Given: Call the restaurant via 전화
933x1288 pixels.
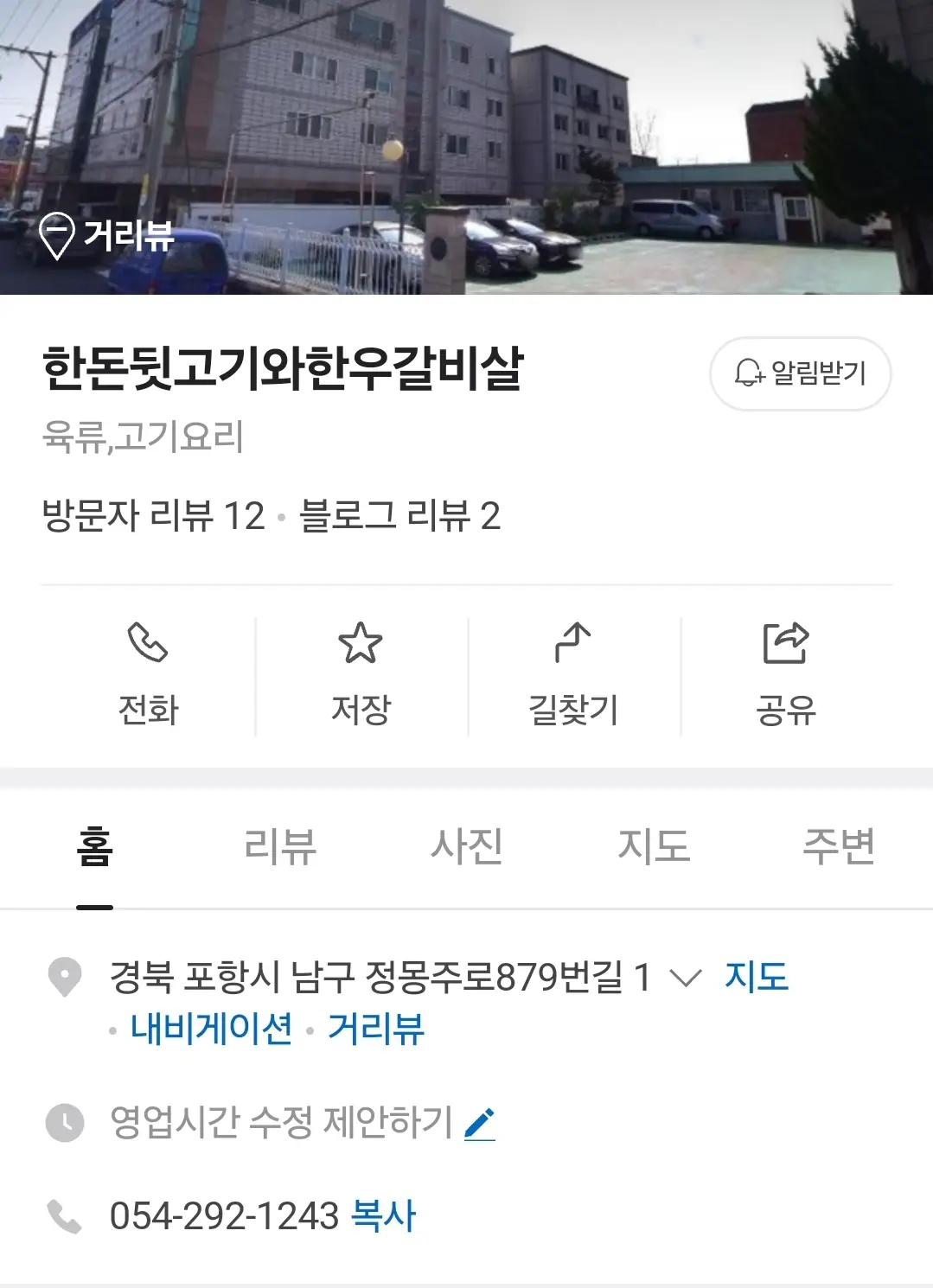Looking at the screenshot, I should coord(148,676).
